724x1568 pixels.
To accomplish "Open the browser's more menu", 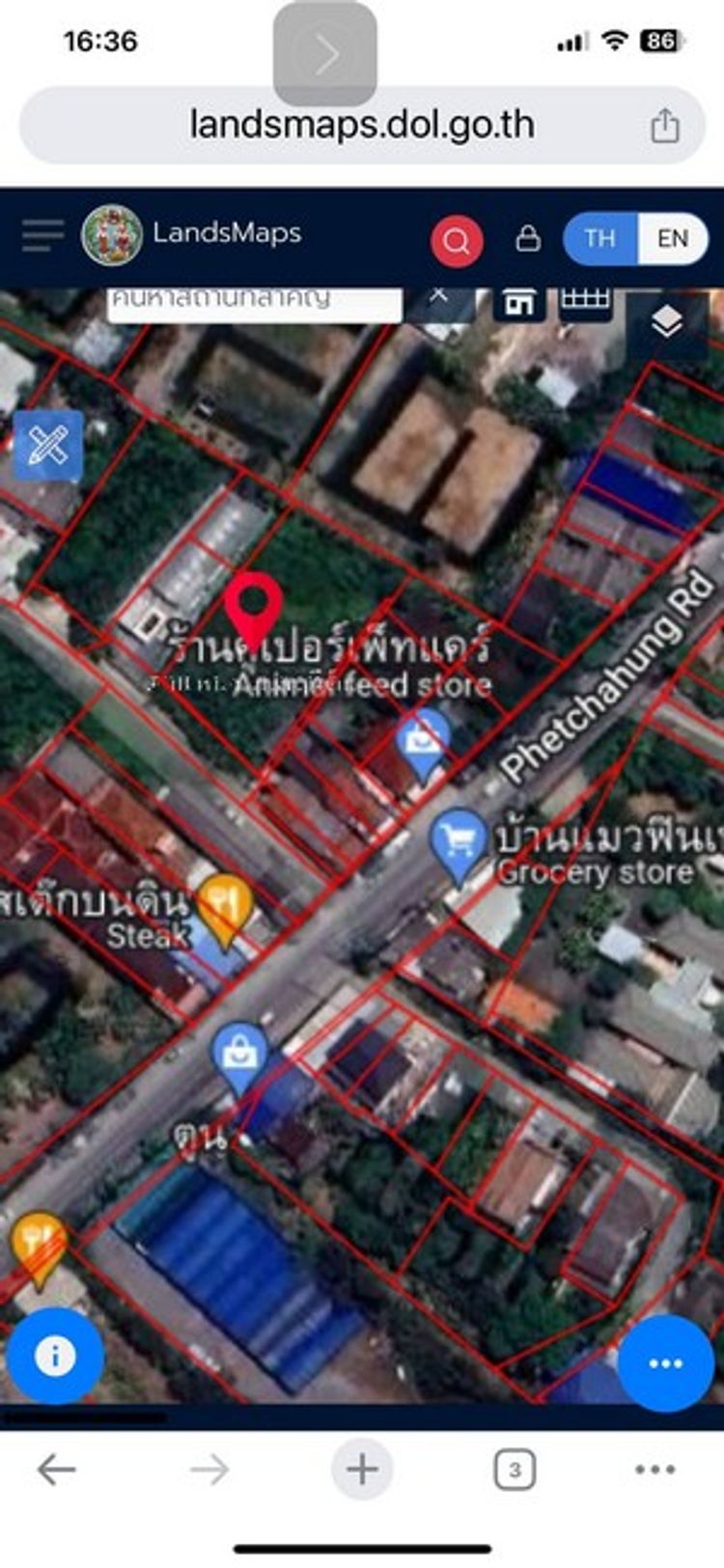I will pos(654,1470).
